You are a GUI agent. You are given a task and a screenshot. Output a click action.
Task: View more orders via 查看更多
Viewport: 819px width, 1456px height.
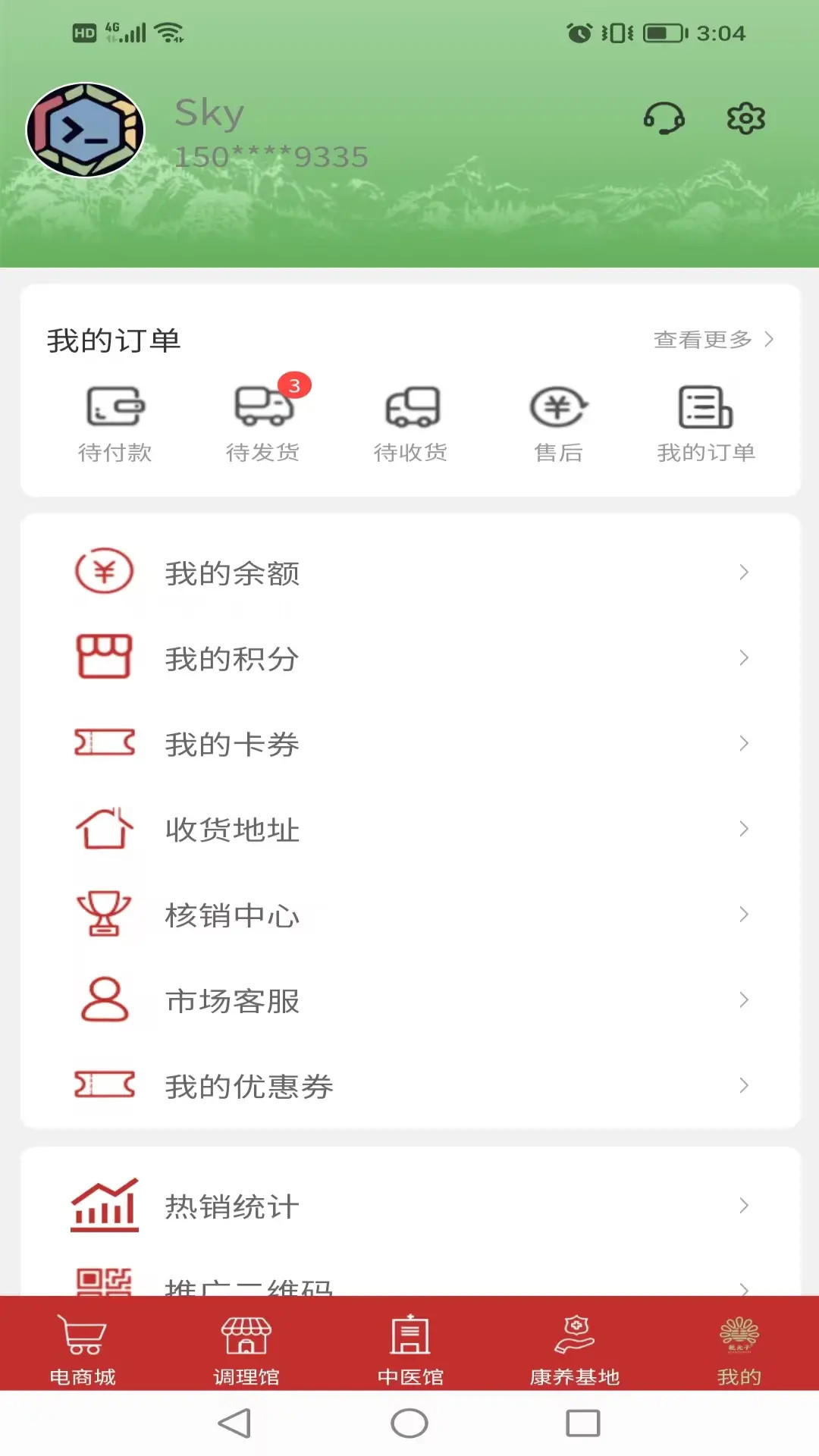pos(713,339)
